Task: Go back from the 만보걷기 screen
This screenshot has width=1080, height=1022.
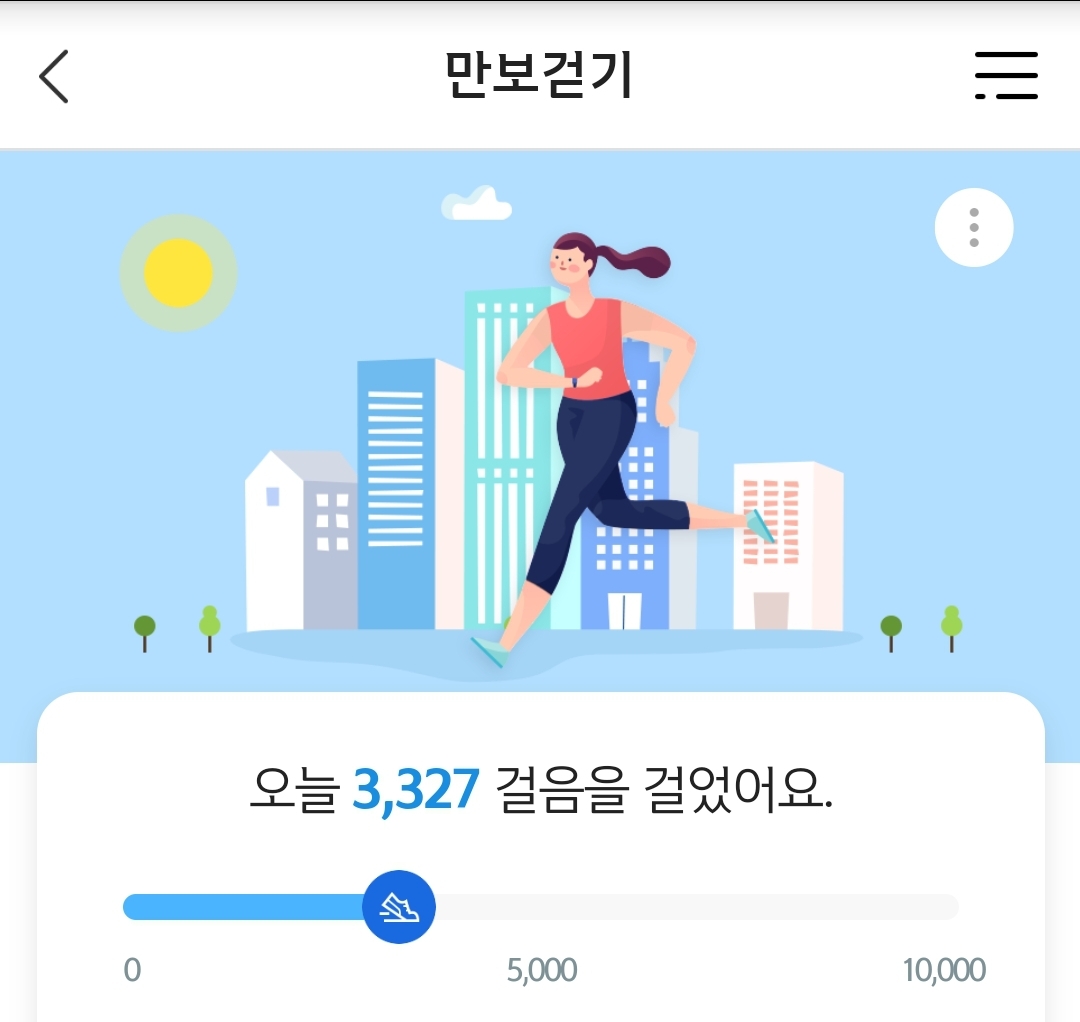Action: [x=54, y=76]
